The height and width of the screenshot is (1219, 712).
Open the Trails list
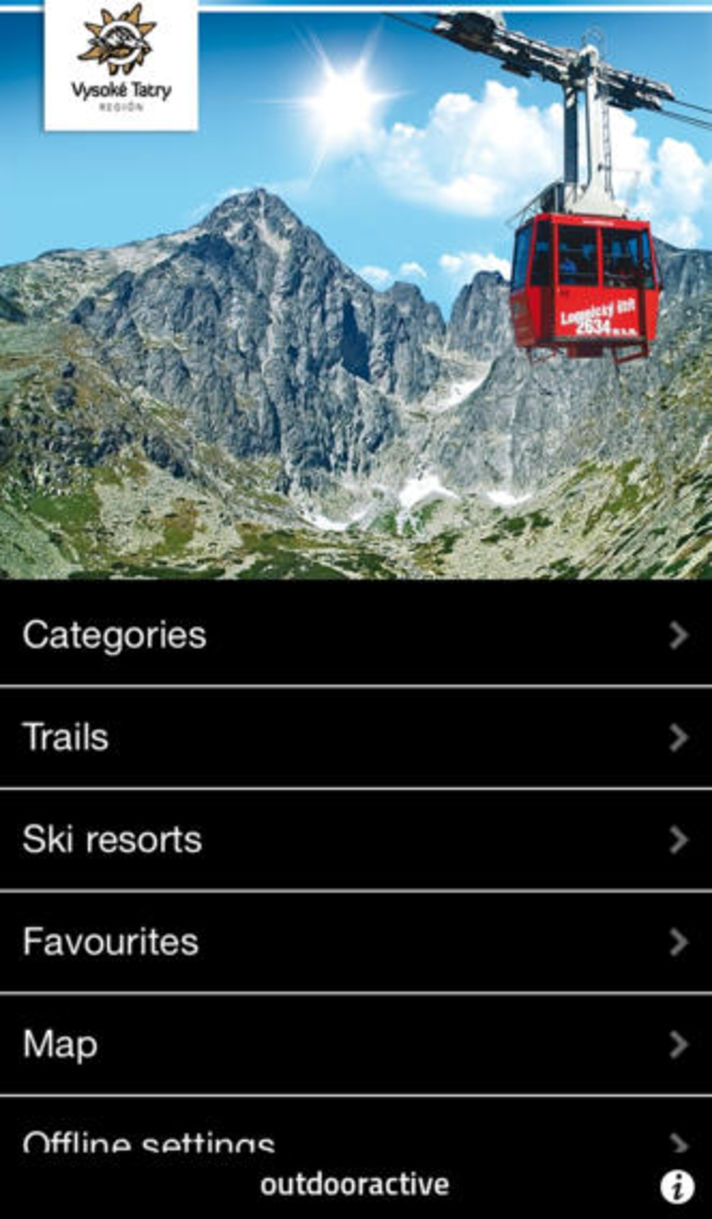355,738
